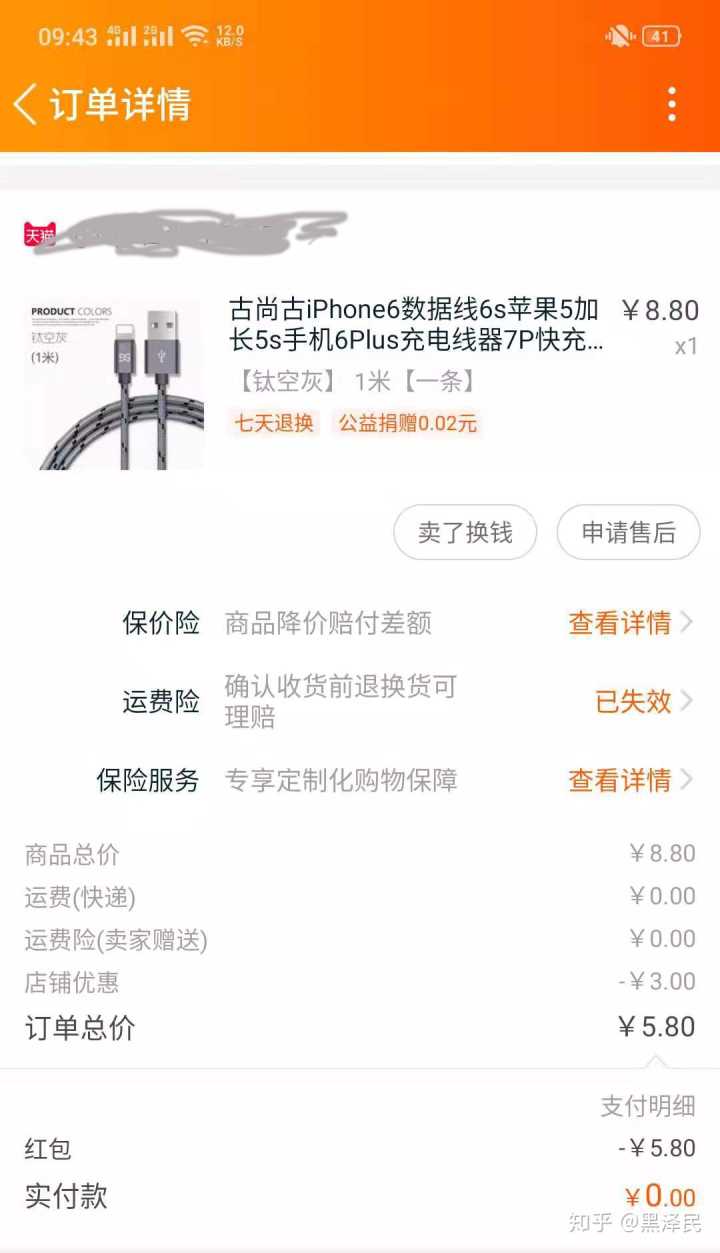This screenshot has width=720, height=1253.
Task: View 保险服务 details
Action: [x=630, y=780]
